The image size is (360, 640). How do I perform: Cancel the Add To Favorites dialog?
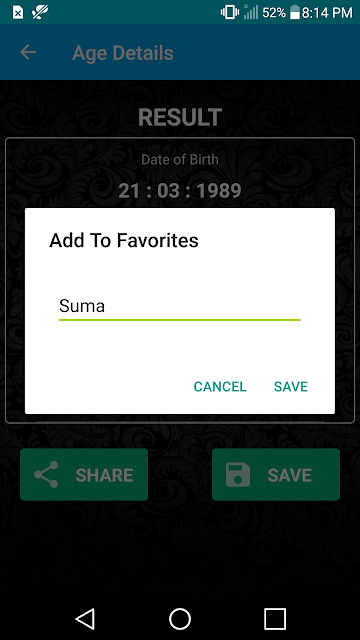220,387
